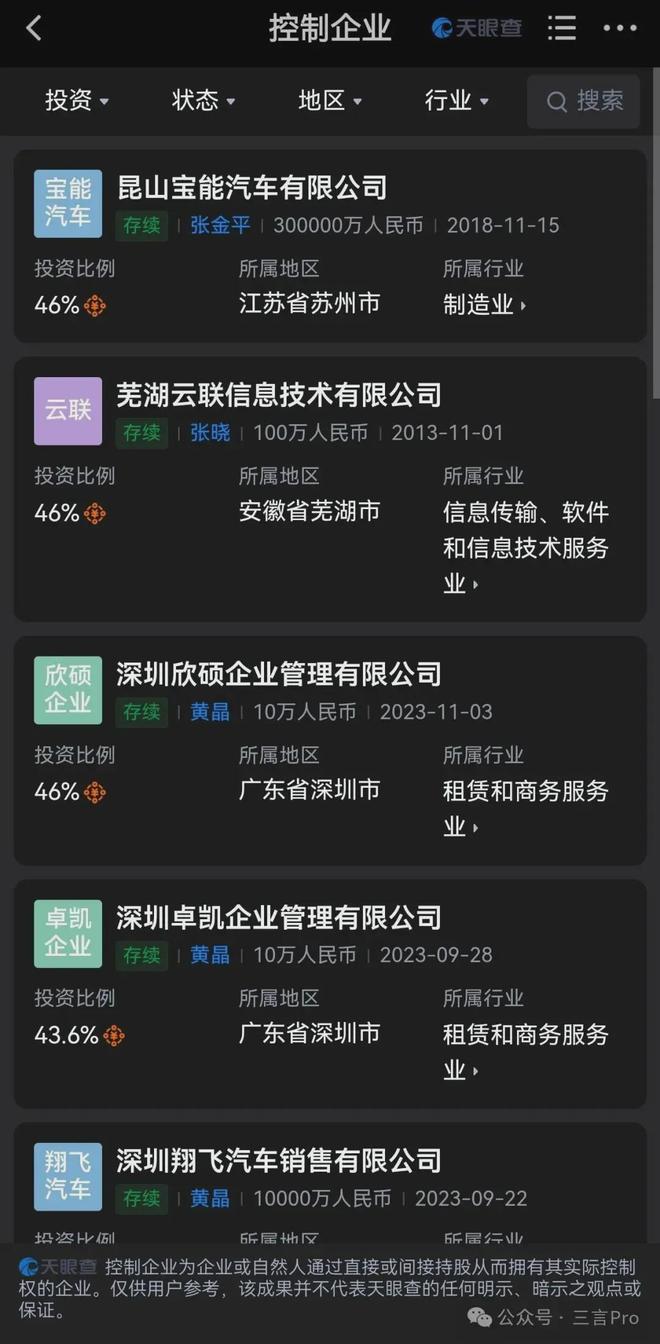
Task: Expand the 地区 filter dropdown
Action: point(330,100)
